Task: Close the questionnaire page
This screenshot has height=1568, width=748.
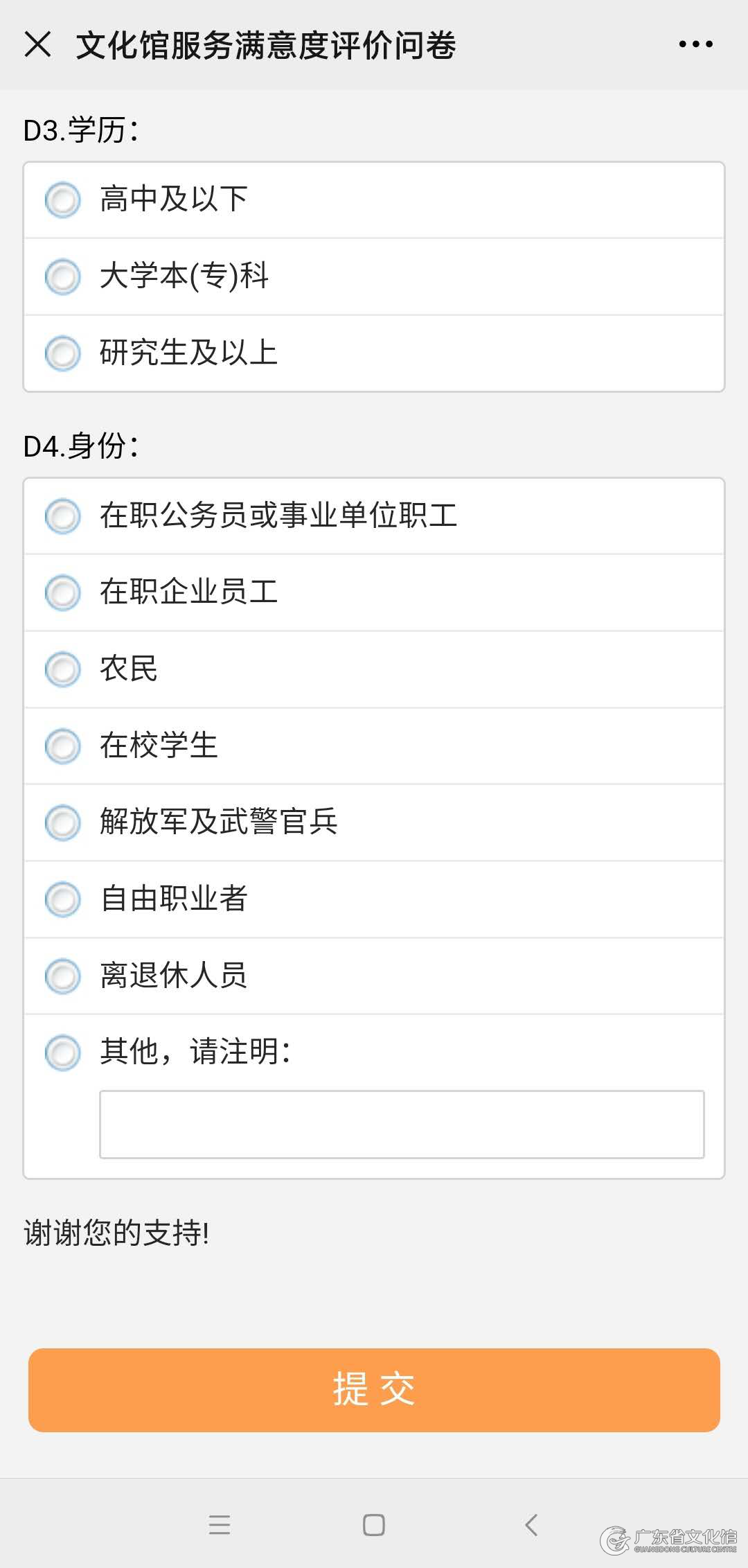Action: (37, 44)
